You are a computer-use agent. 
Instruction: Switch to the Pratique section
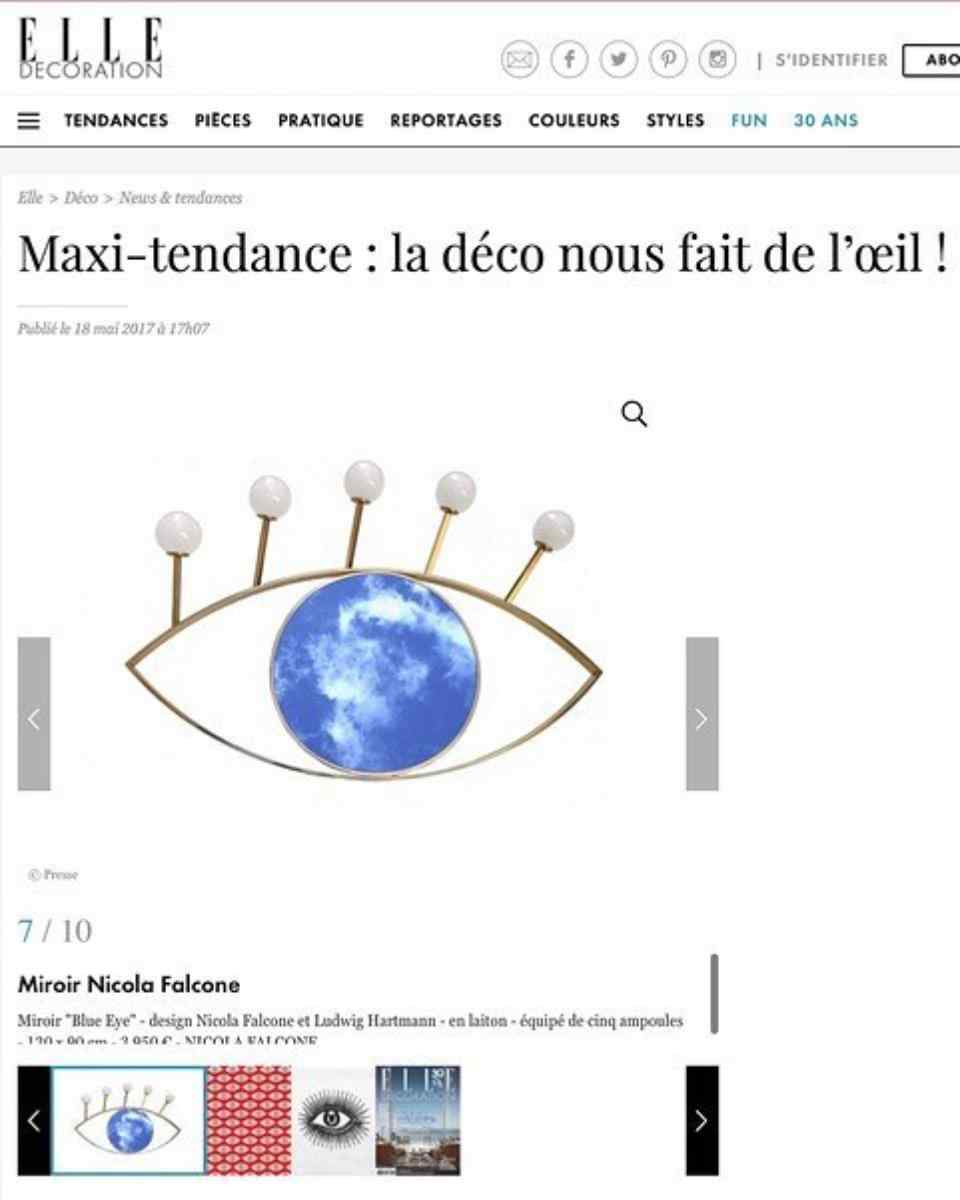coord(321,121)
